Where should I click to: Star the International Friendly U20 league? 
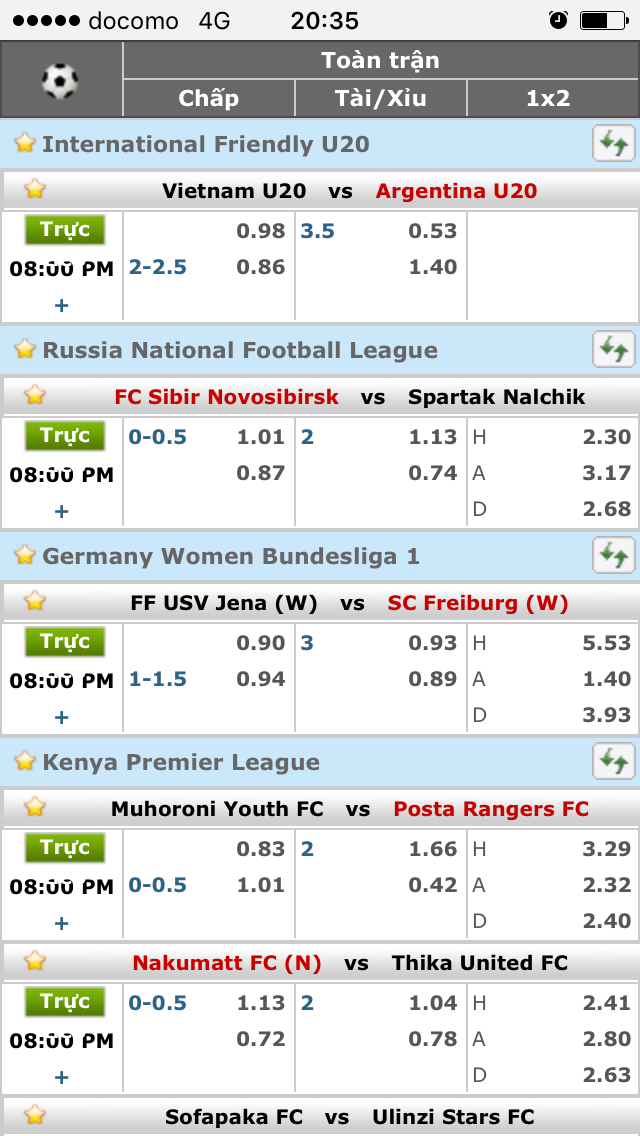tap(25, 144)
